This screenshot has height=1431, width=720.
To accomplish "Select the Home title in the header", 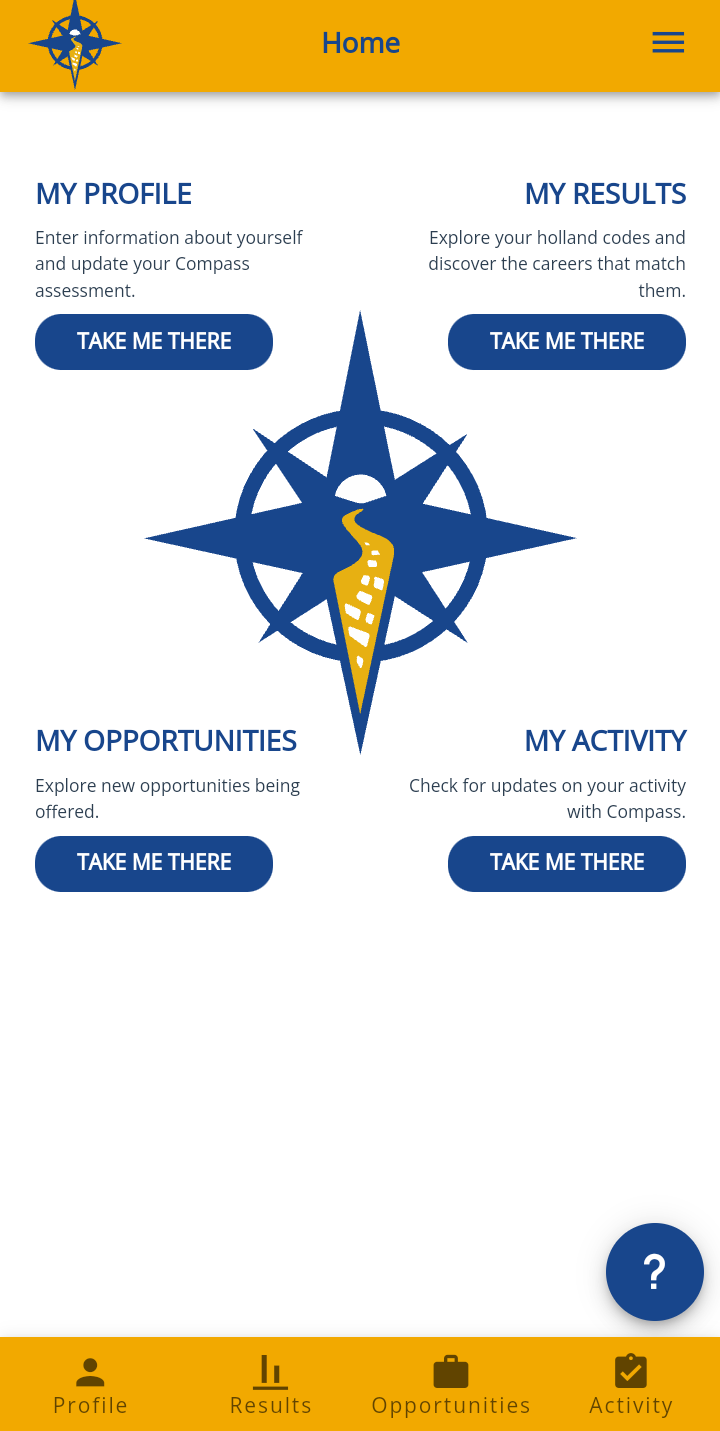I will pos(360,43).
